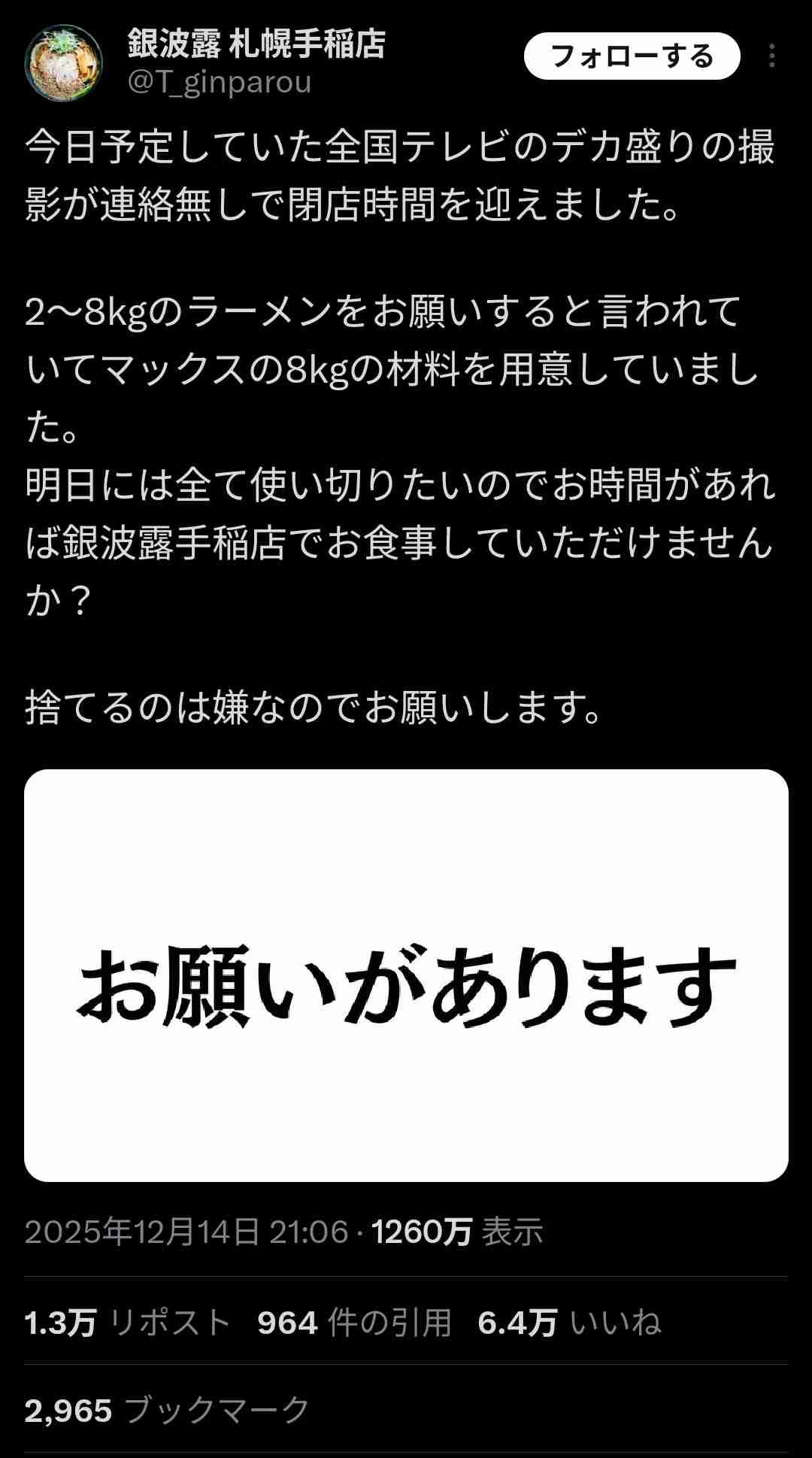
Task: View the 1.3万 リポスト list
Action: tap(127, 1323)
